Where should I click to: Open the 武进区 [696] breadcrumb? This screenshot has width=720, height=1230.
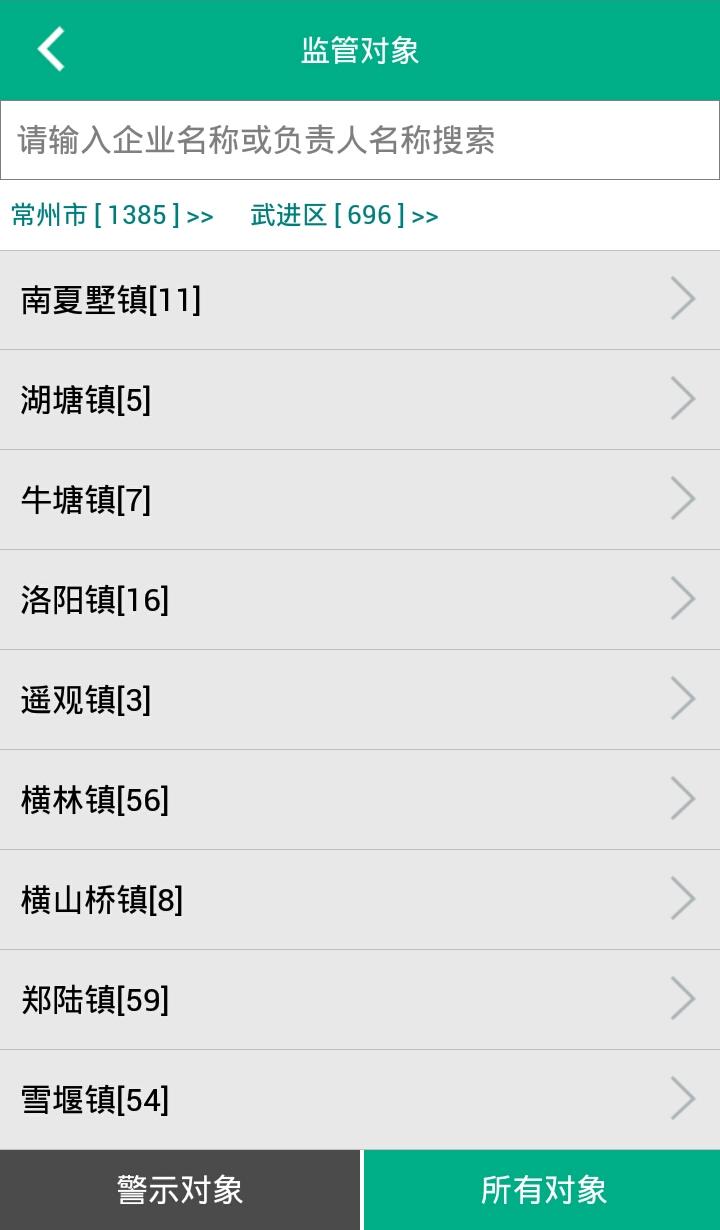tap(344, 215)
